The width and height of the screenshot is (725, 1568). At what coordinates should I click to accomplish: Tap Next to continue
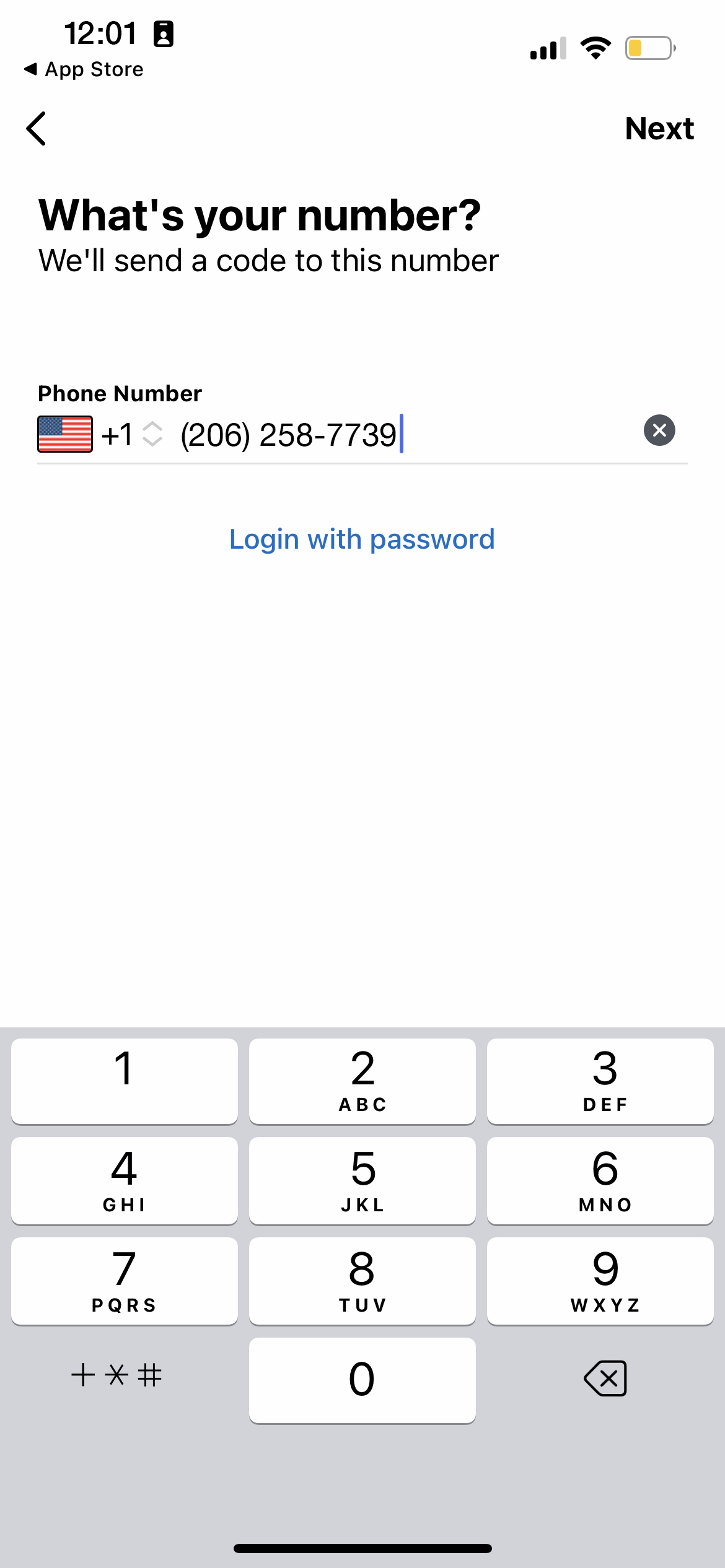click(x=659, y=129)
